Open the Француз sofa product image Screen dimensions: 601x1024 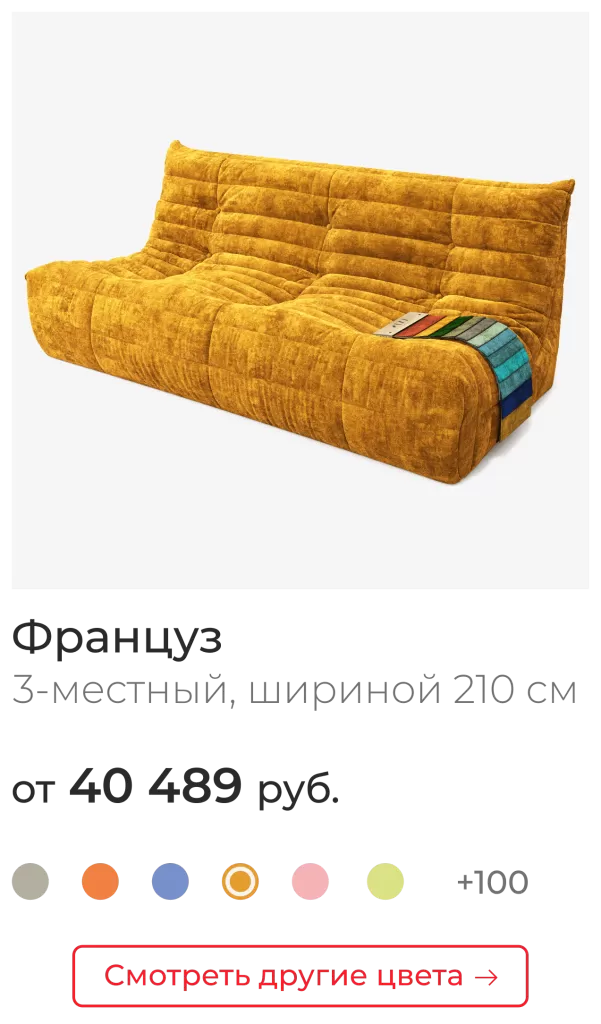point(300,300)
